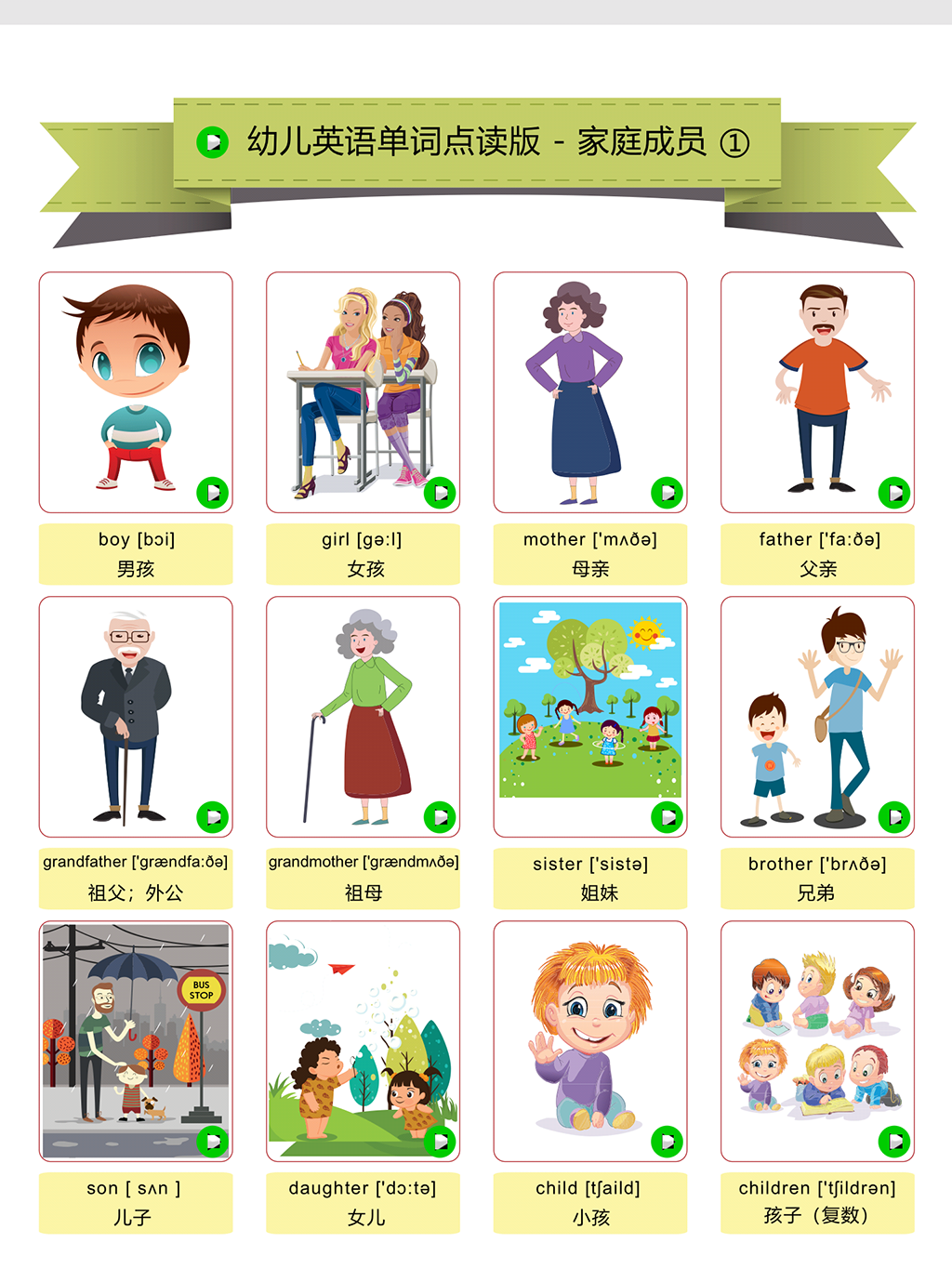Play pronunciation for children

pyautogui.click(x=894, y=1141)
